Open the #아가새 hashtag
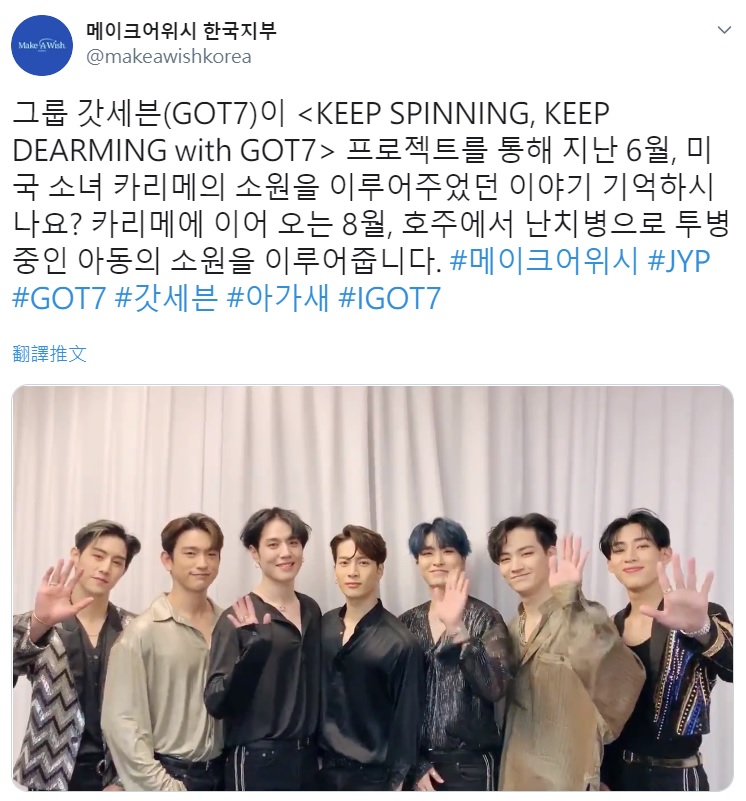The width and height of the screenshot is (746, 801). coord(279,300)
